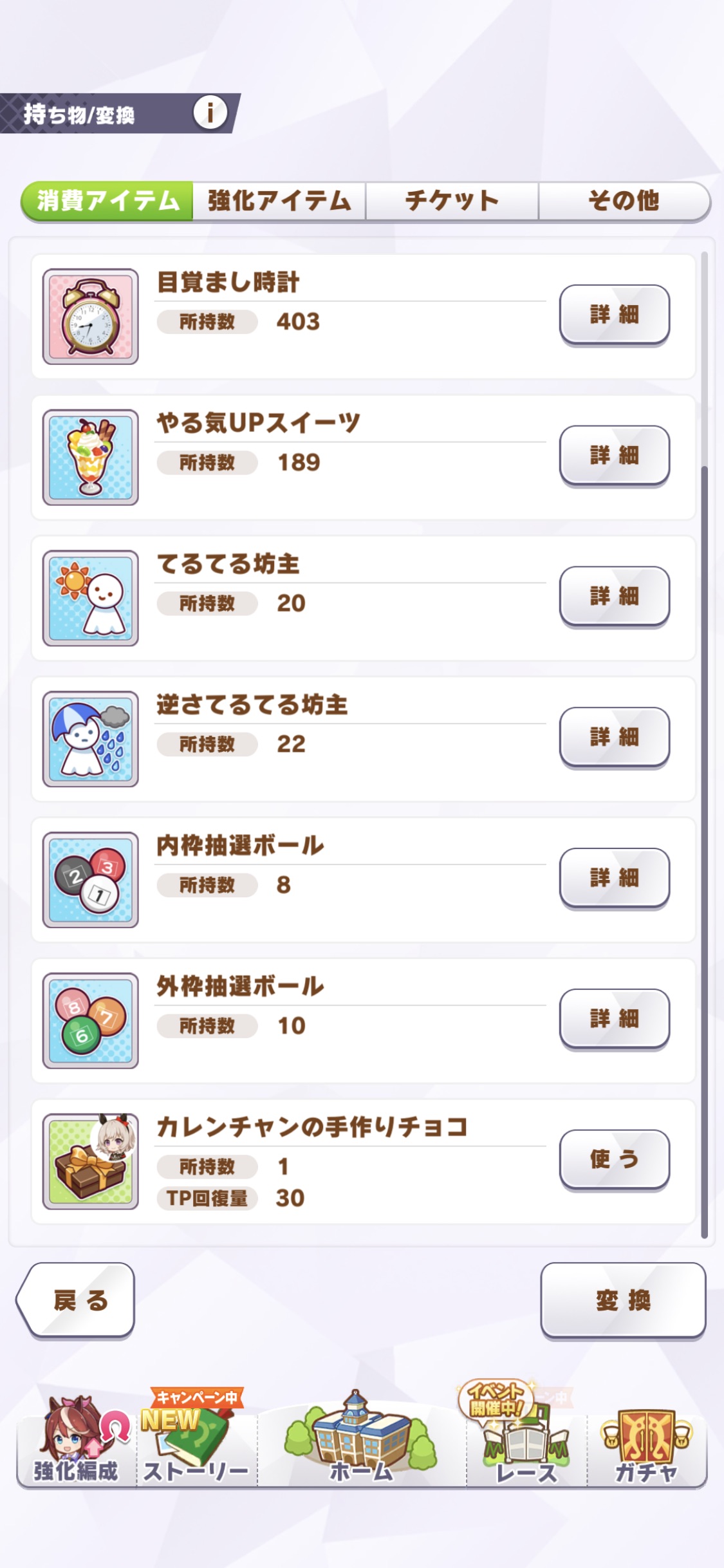Switch to the 強化アイテム tab

click(279, 201)
